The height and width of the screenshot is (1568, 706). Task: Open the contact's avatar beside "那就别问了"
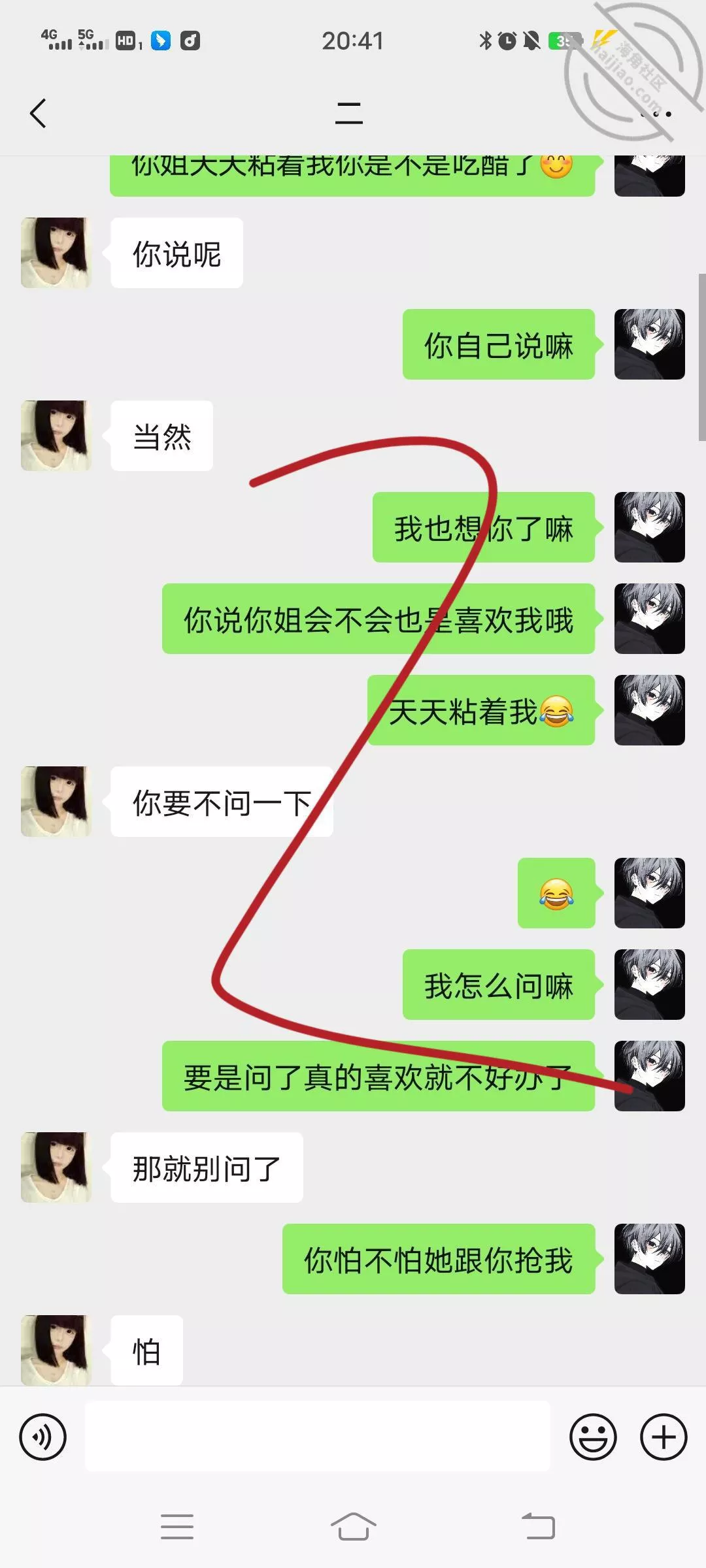point(56,1168)
